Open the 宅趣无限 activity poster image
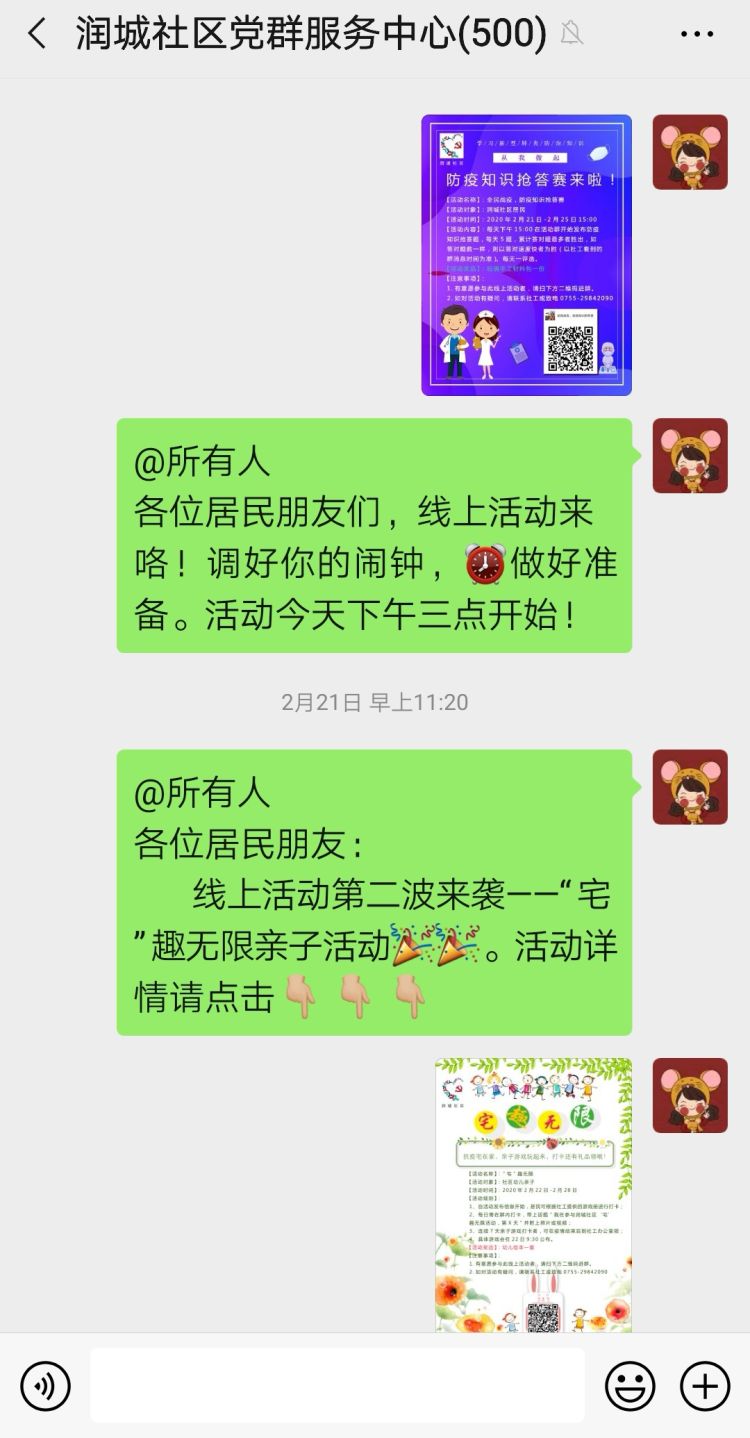 [533, 1194]
